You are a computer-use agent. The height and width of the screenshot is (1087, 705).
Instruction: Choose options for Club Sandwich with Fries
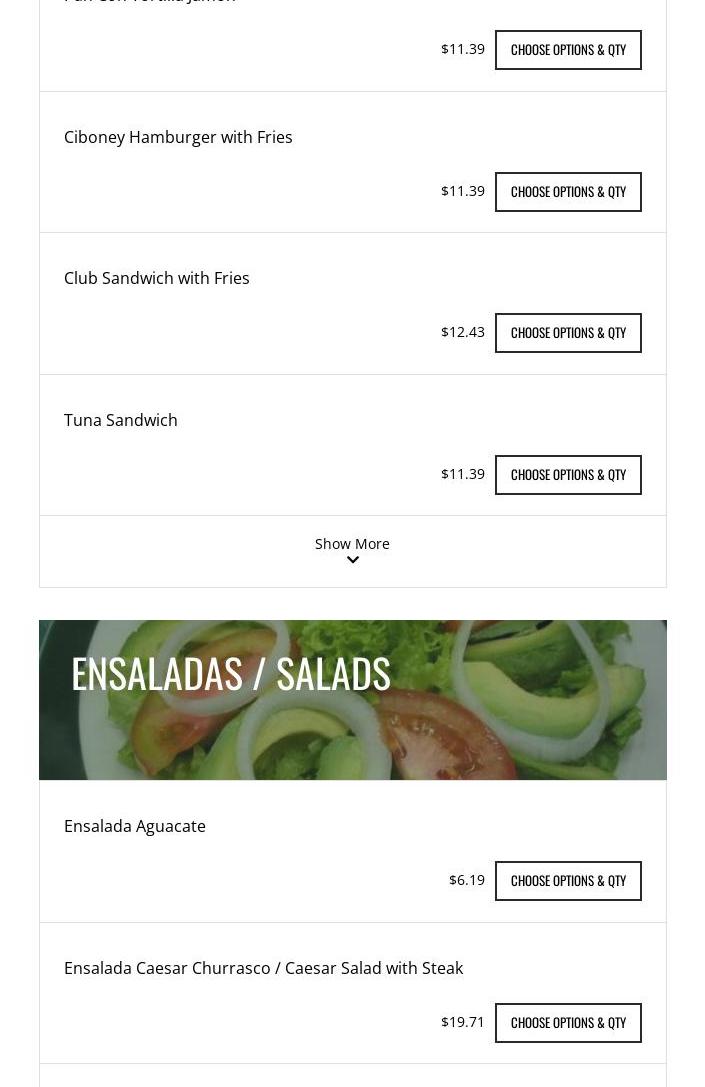(x=568, y=333)
